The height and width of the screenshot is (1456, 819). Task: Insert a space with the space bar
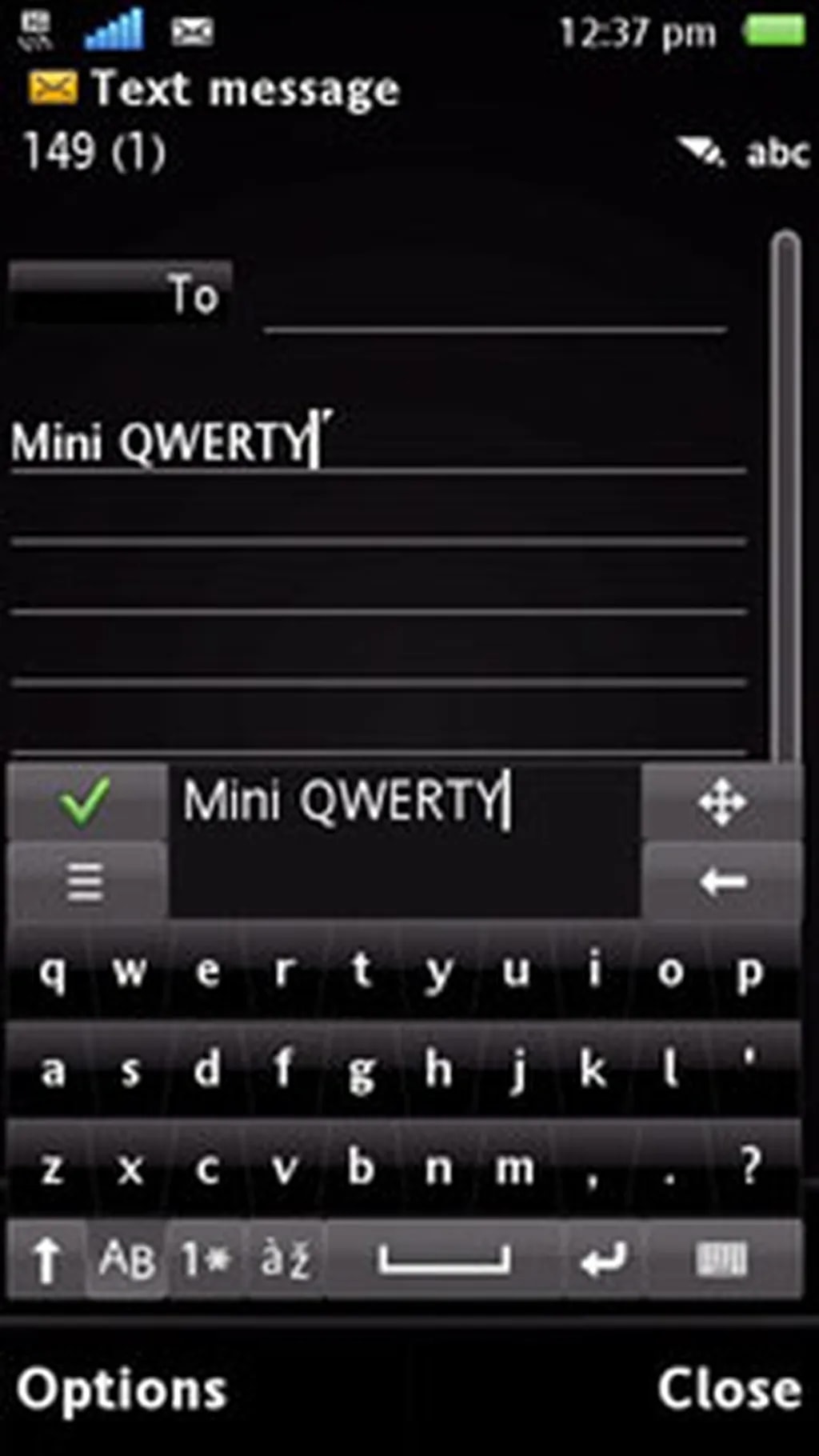click(444, 1259)
